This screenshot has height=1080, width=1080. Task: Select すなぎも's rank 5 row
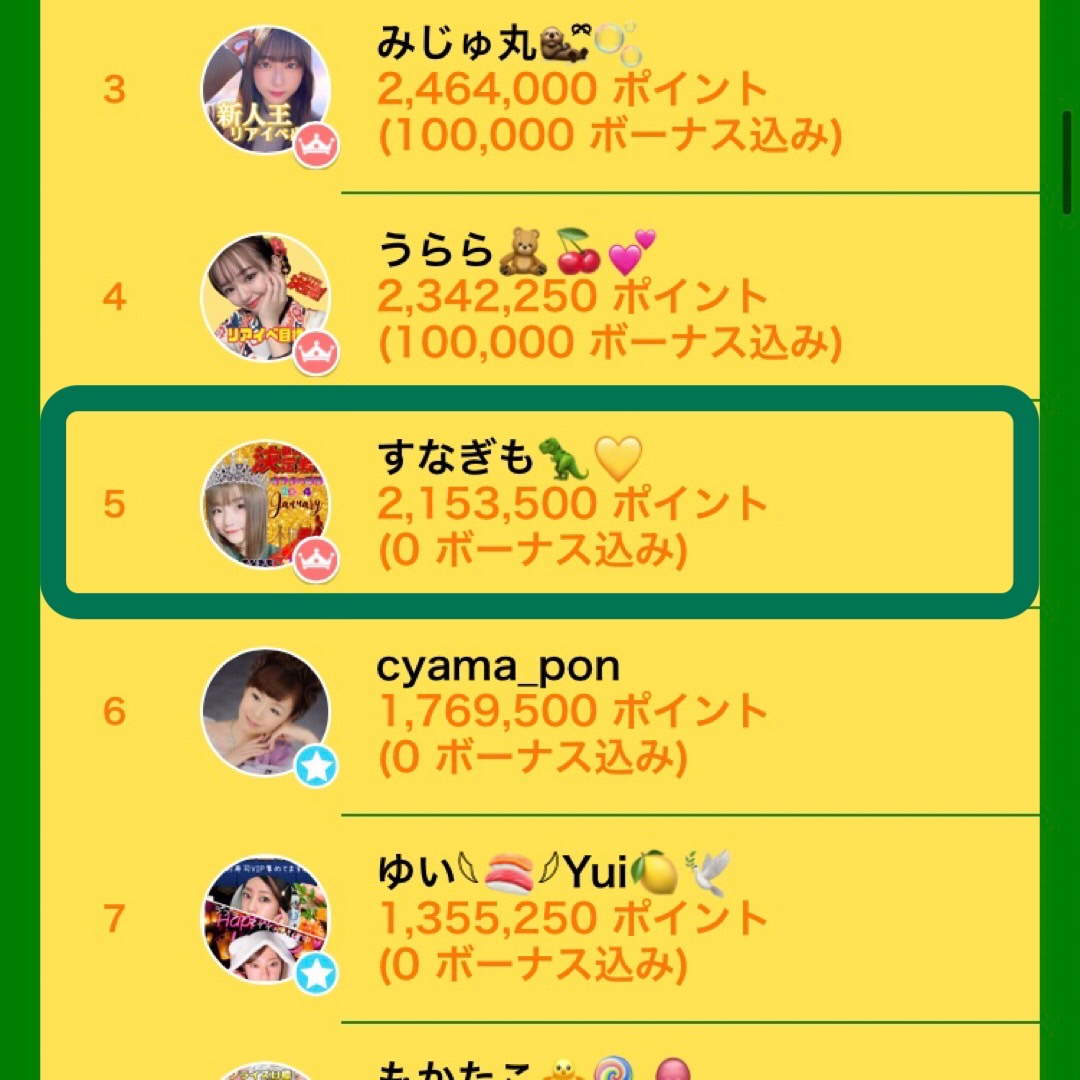pyautogui.click(x=540, y=503)
